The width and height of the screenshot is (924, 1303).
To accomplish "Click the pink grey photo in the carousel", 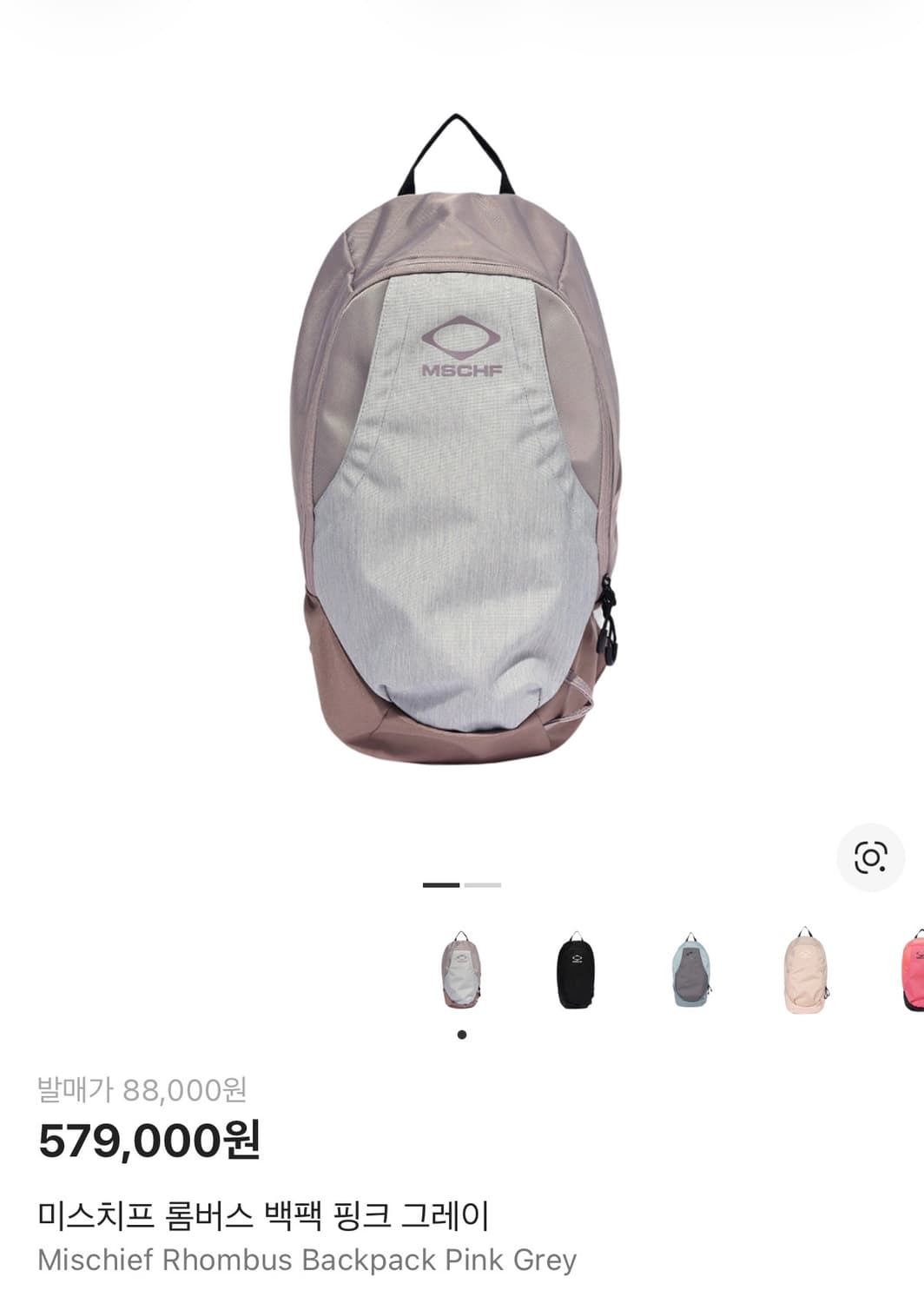I will (x=461, y=970).
